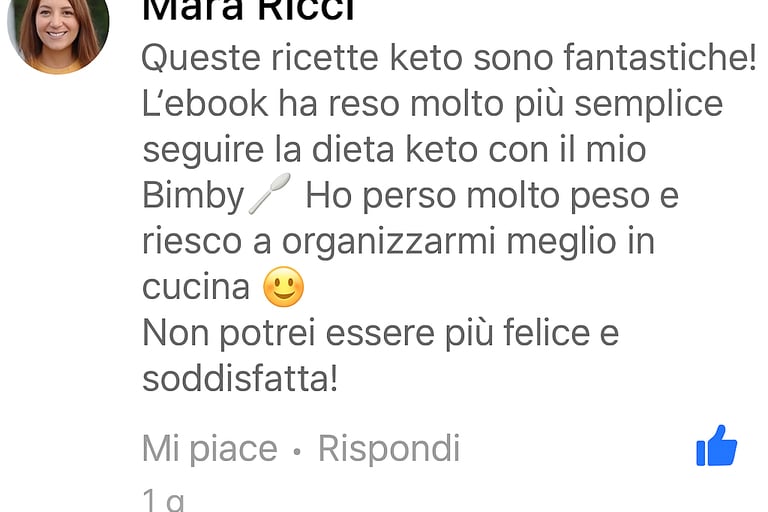Open Mara Ricci's profile picture
This screenshot has width=768, height=512.
(x=58, y=28)
